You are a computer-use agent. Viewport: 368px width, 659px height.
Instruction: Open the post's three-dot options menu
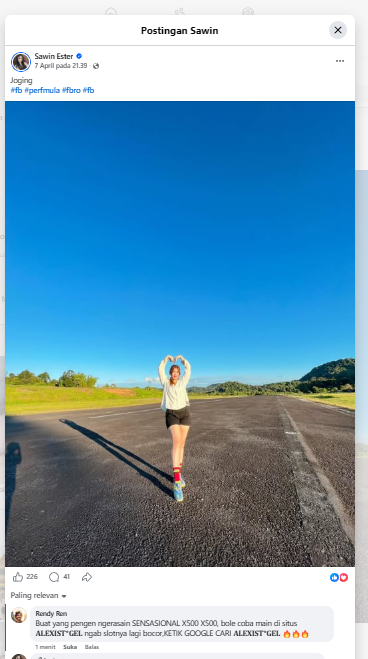[340, 61]
